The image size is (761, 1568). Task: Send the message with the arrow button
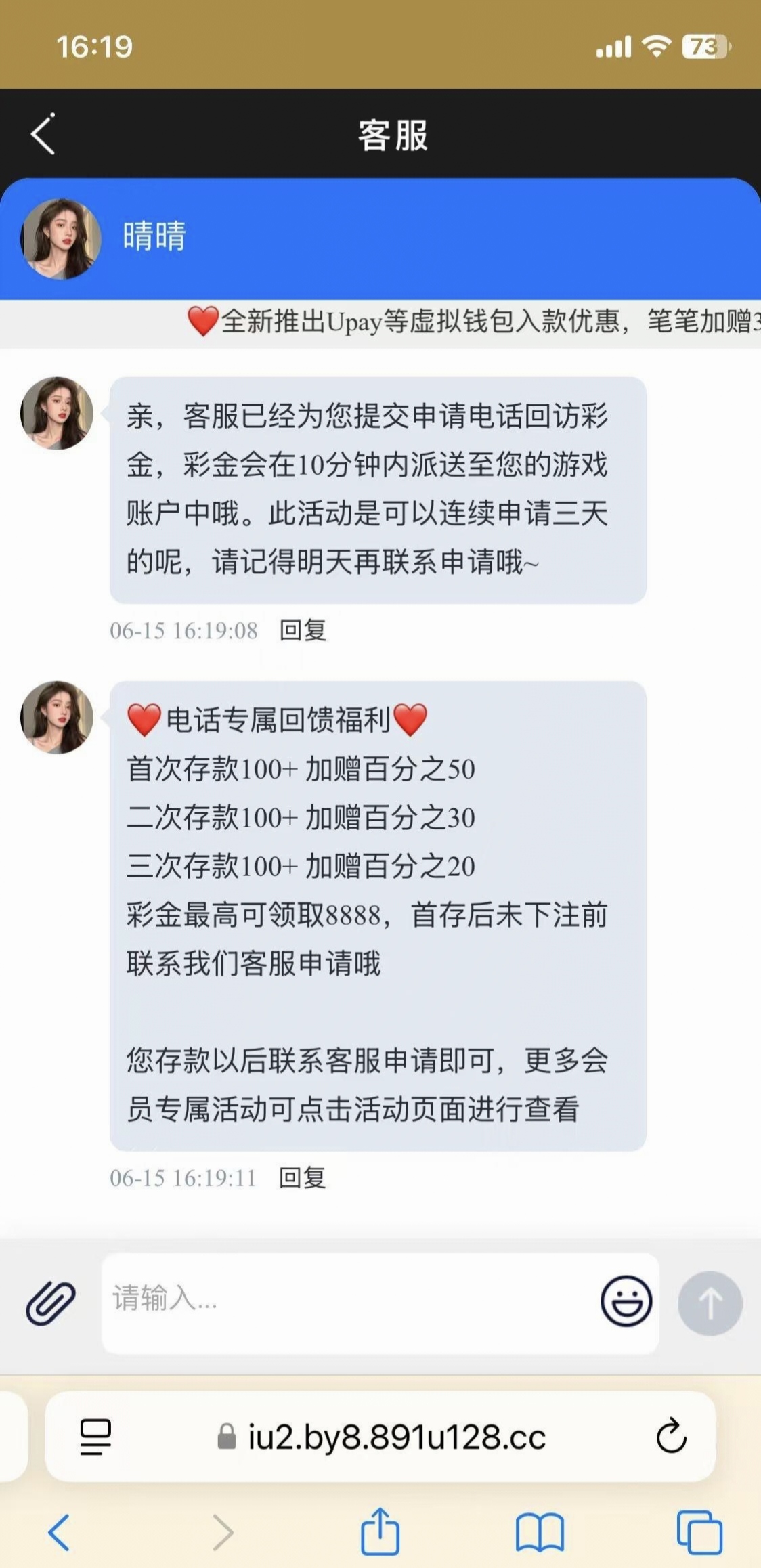[x=710, y=1302]
